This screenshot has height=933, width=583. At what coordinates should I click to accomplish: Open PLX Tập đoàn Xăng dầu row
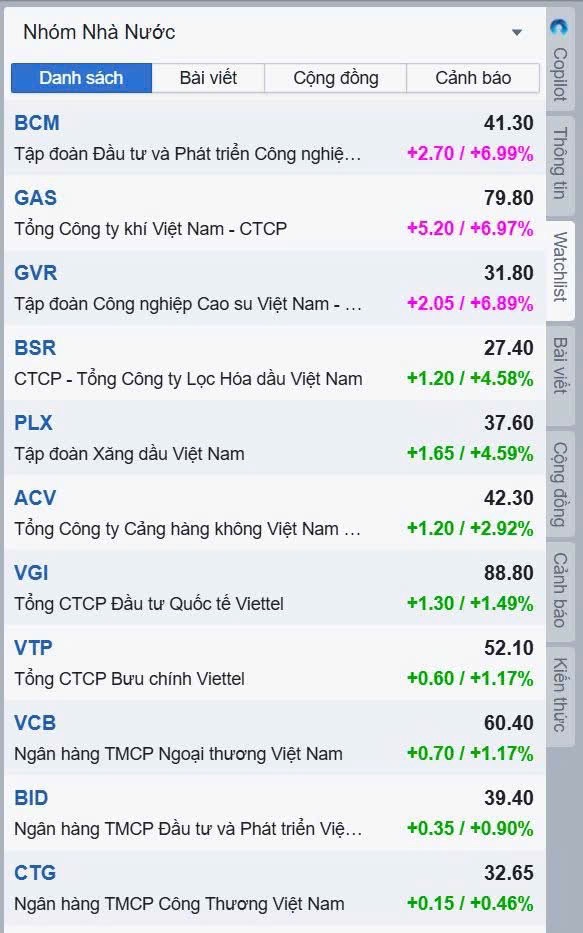point(274,438)
